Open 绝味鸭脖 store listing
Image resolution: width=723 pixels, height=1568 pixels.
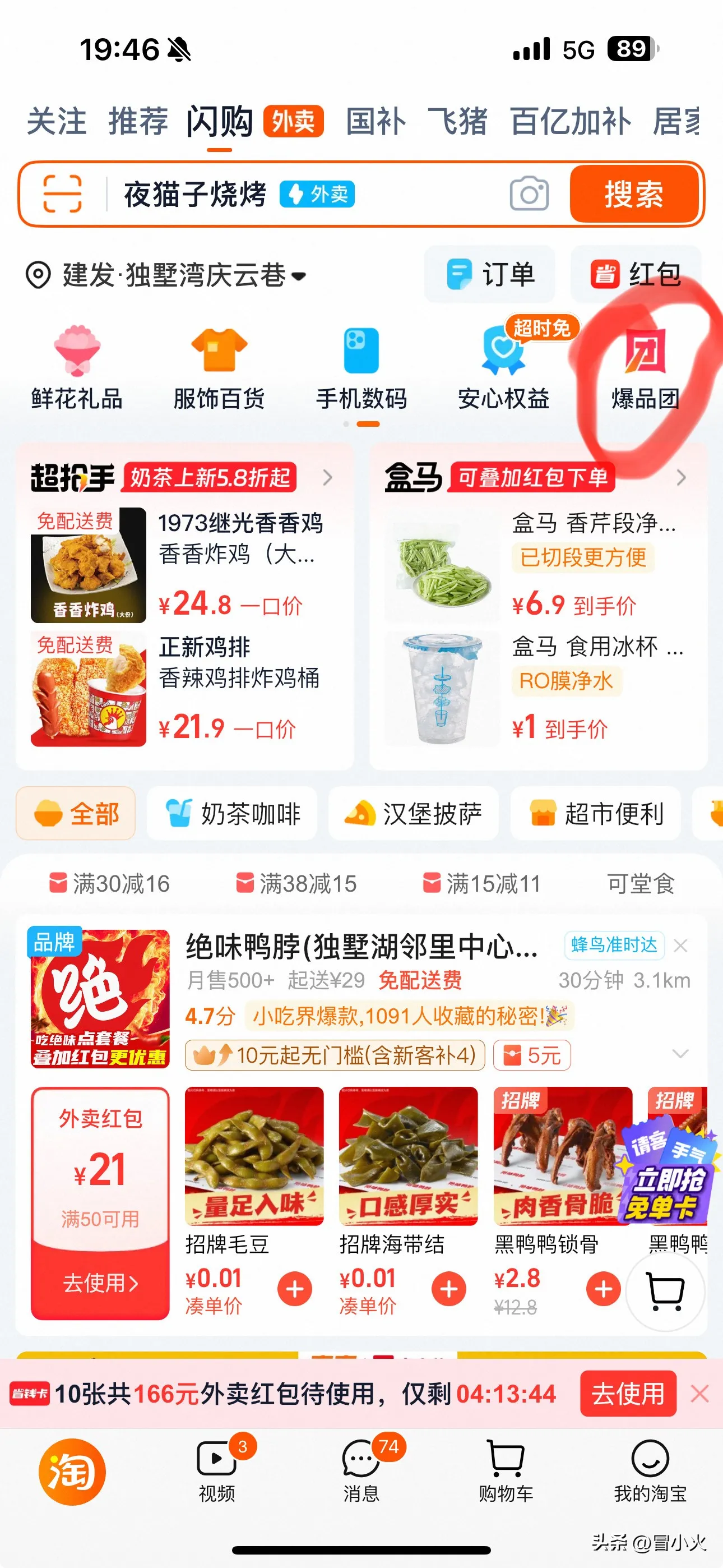(361, 947)
